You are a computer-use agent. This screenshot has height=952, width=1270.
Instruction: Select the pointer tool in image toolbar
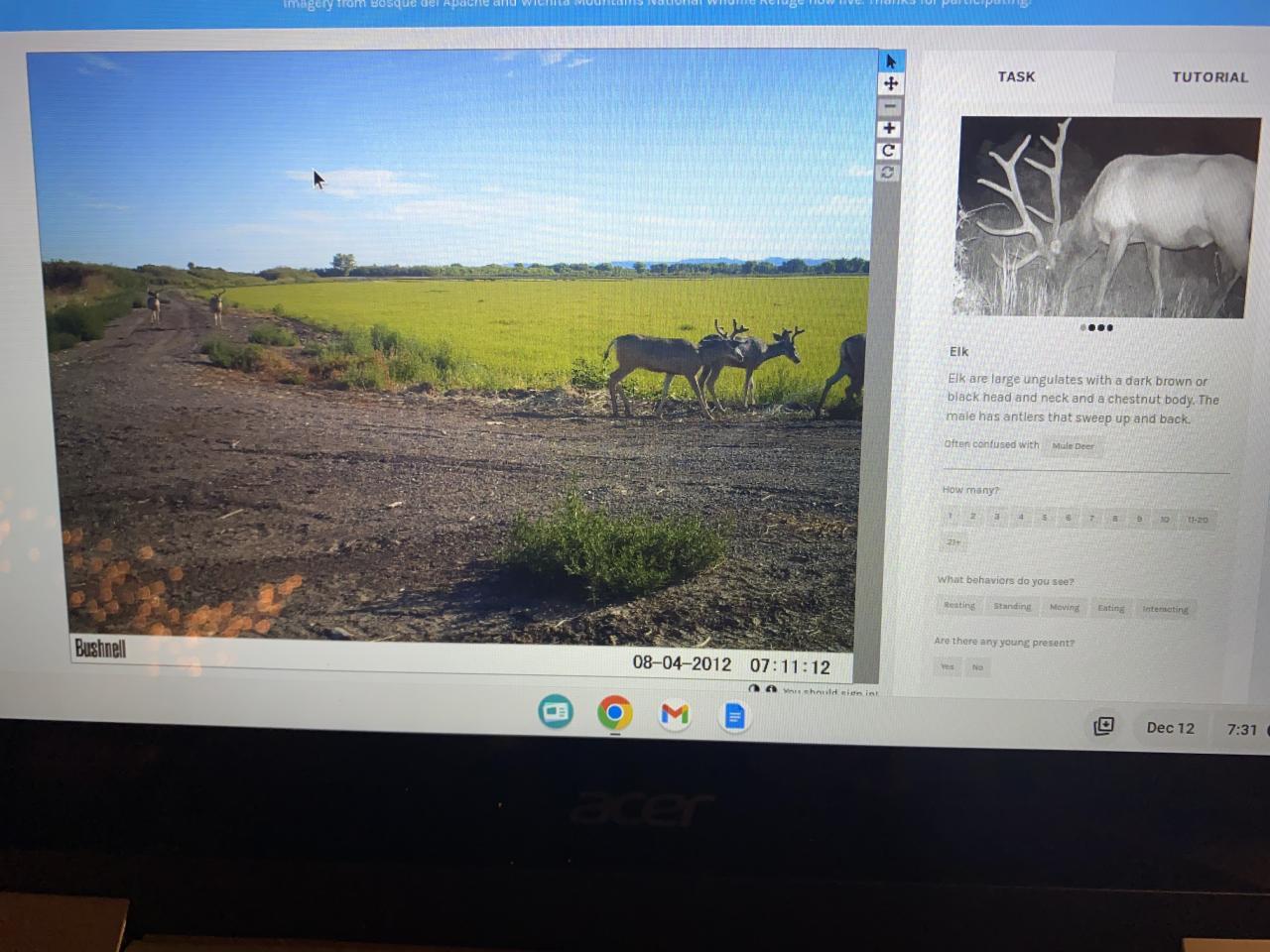coord(890,61)
